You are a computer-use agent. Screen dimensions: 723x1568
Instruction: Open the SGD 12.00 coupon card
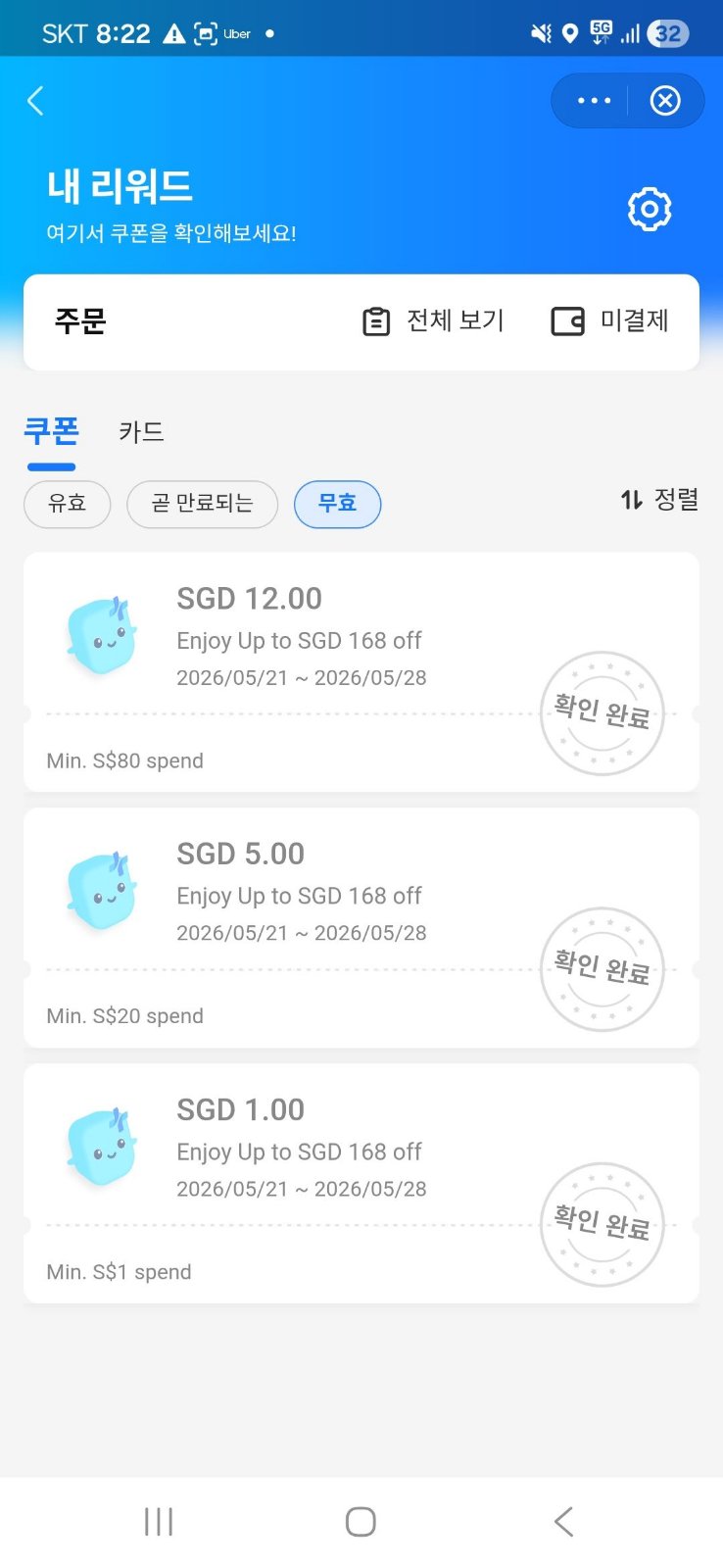[361, 671]
